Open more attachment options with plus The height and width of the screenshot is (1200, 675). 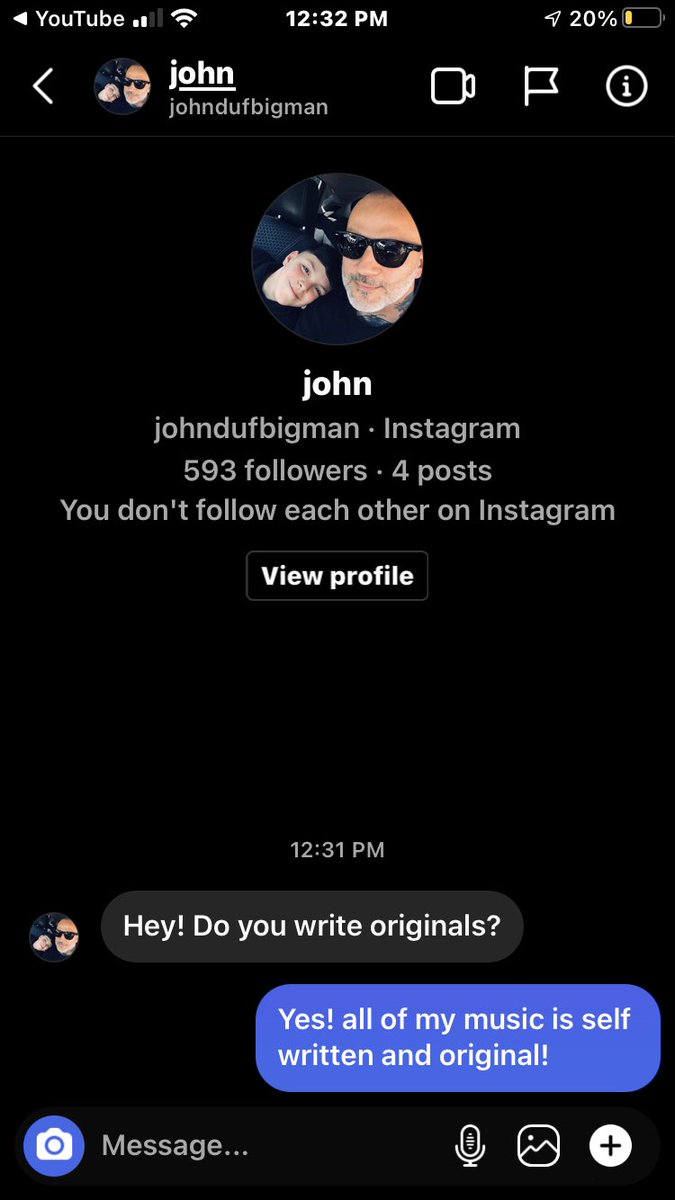point(610,1145)
